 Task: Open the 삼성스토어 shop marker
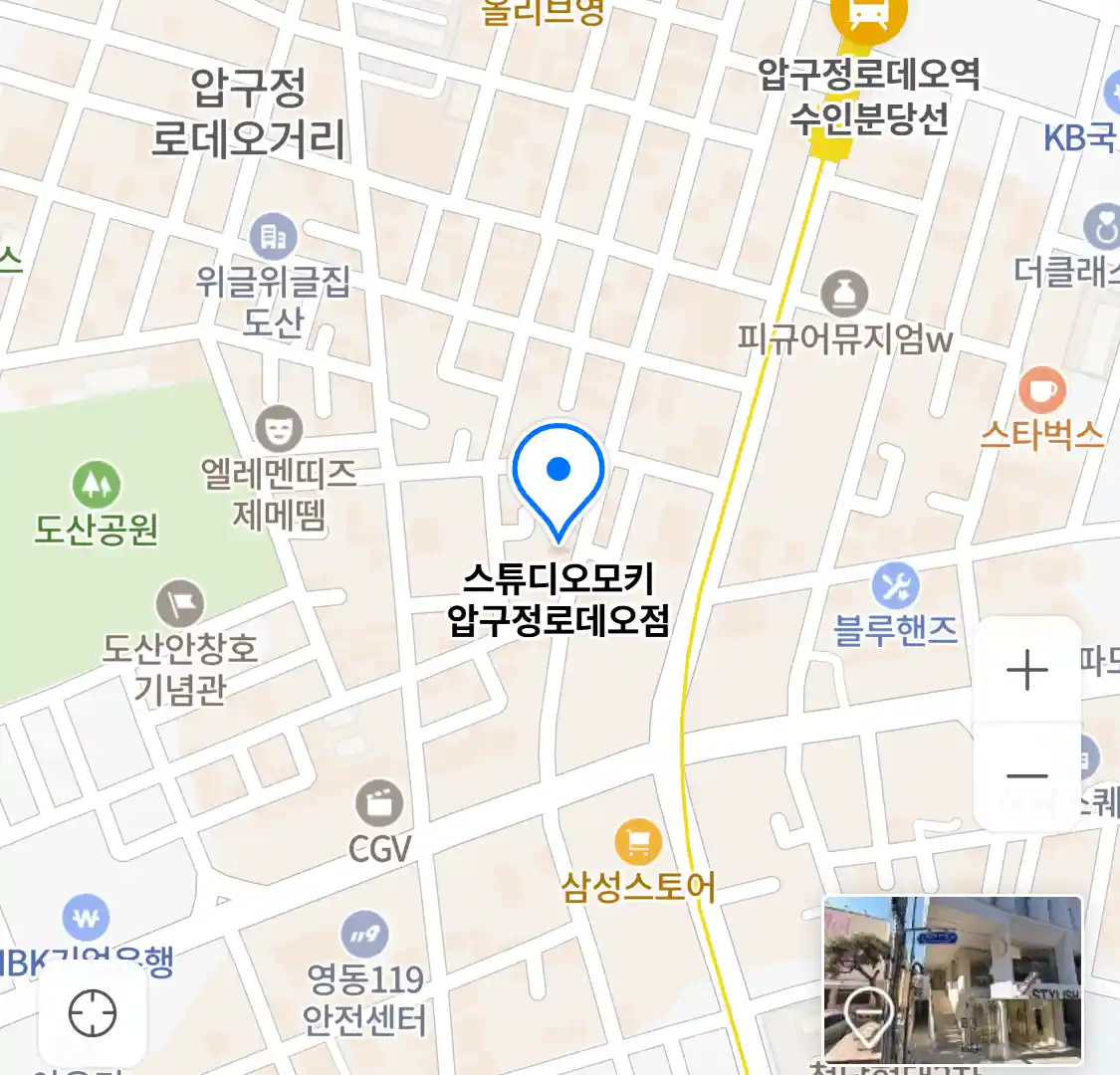[637, 843]
